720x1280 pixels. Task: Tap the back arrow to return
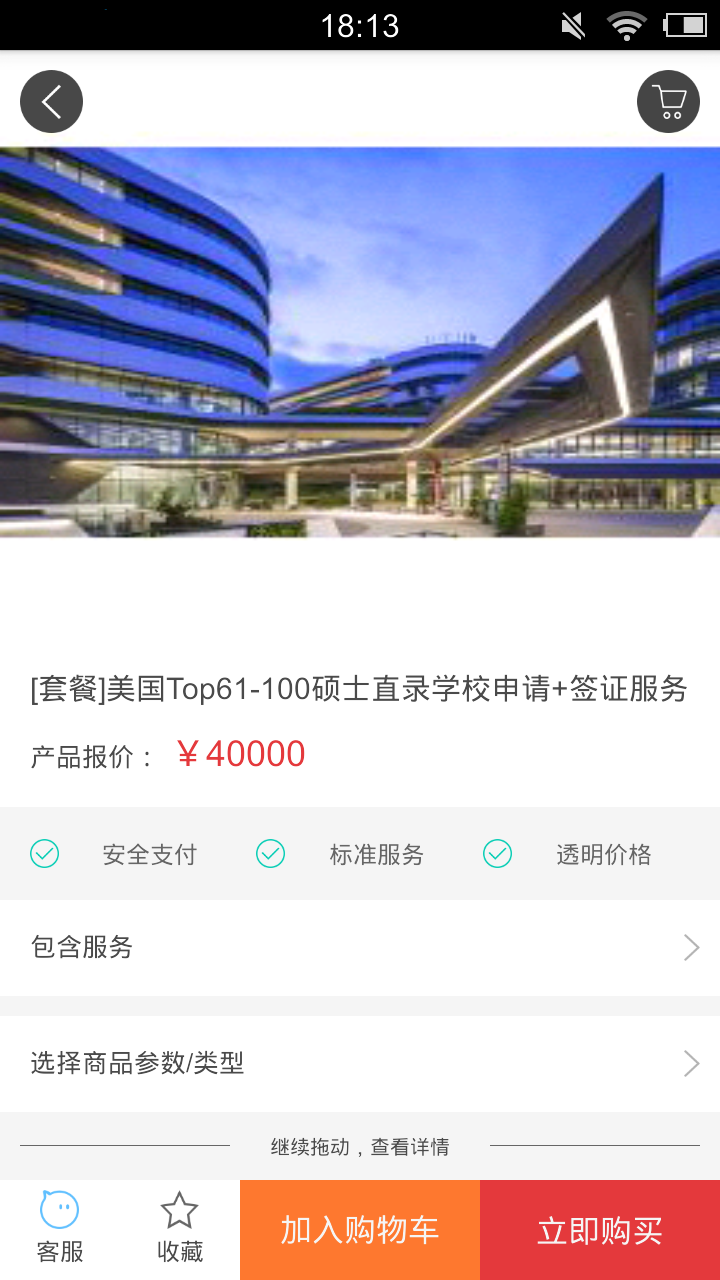click(51, 101)
